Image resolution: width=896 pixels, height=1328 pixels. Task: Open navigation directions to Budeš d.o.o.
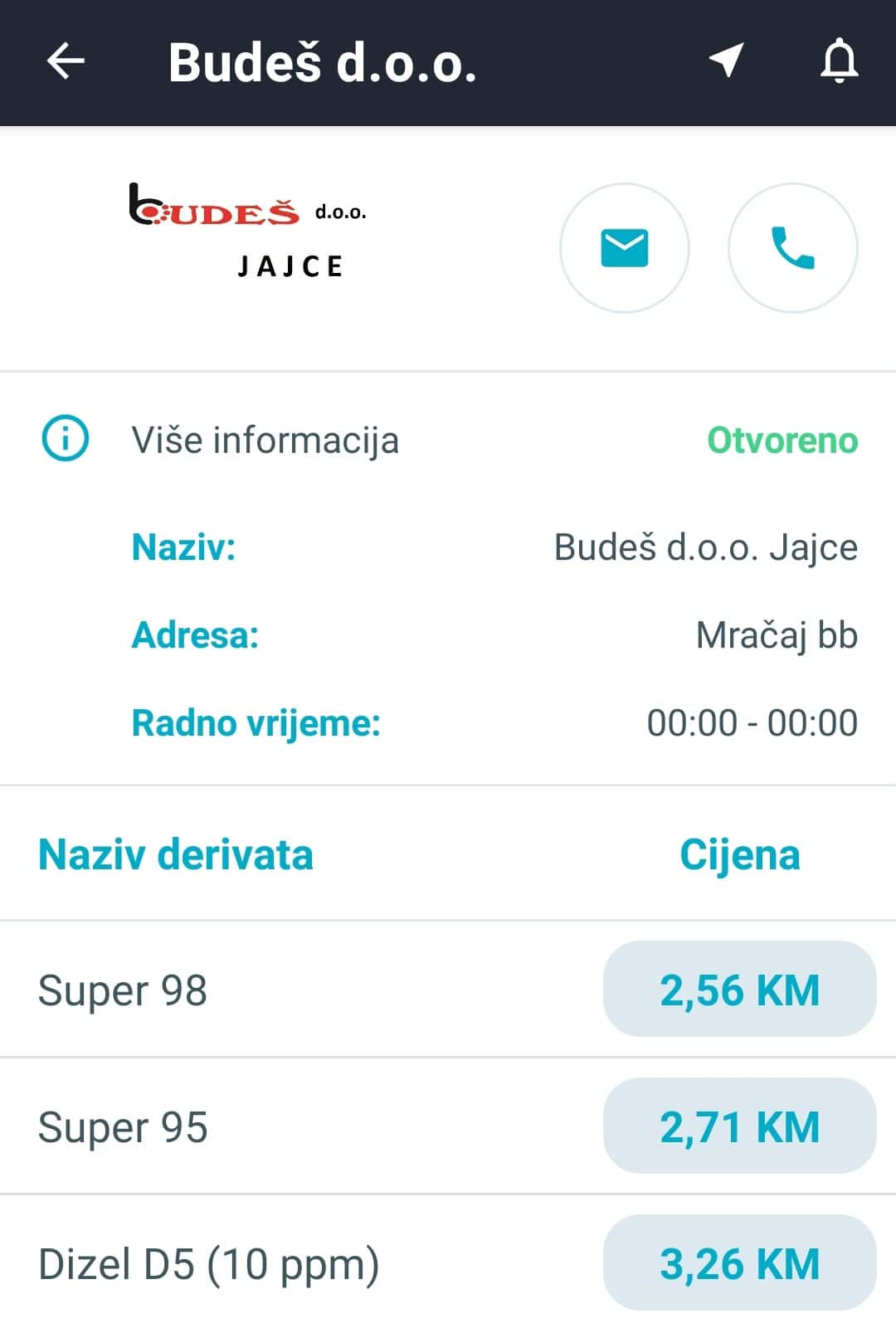pos(726,61)
